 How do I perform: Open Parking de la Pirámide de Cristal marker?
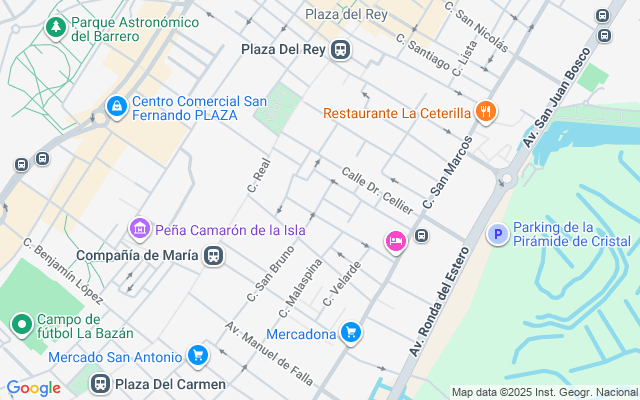point(496,234)
